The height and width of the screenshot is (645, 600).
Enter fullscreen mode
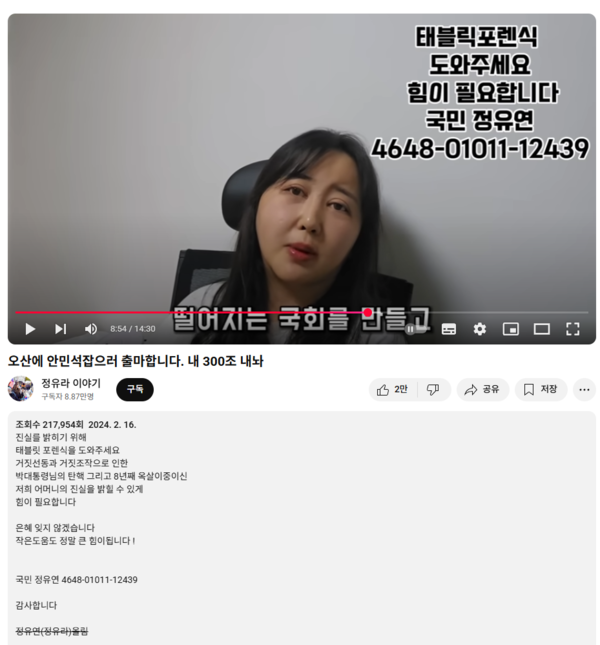click(573, 329)
